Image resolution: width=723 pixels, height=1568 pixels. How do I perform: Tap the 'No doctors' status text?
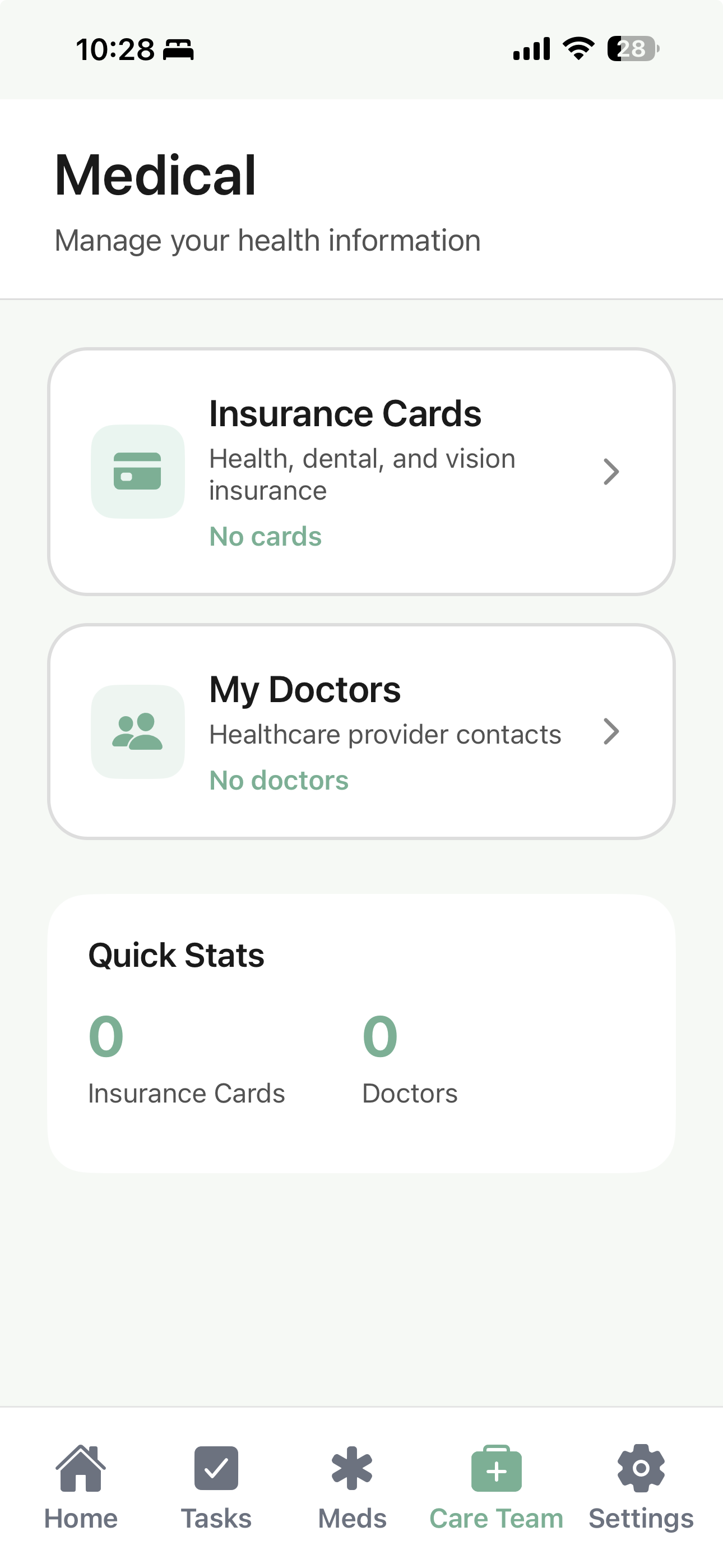278,779
